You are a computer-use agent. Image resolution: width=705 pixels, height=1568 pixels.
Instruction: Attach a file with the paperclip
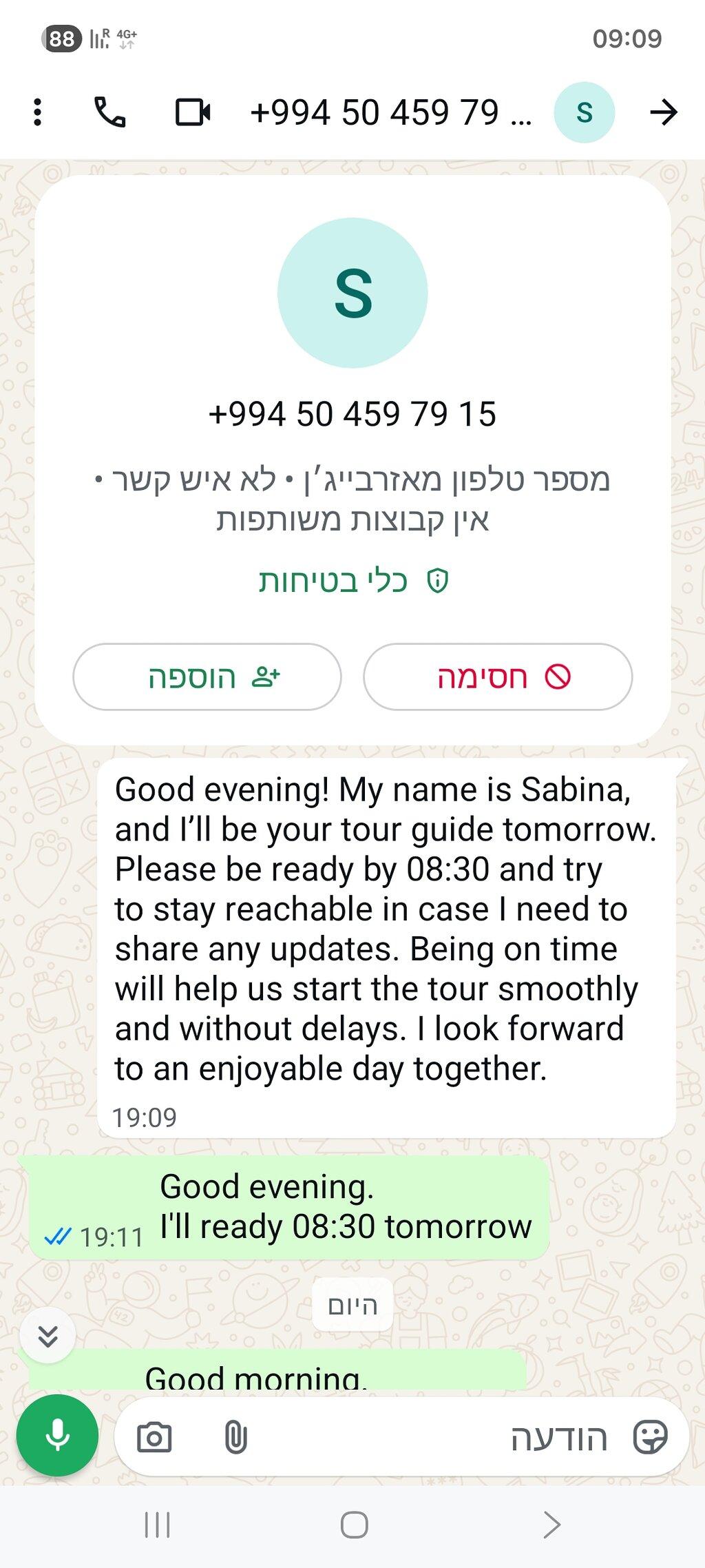point(235,1437)
